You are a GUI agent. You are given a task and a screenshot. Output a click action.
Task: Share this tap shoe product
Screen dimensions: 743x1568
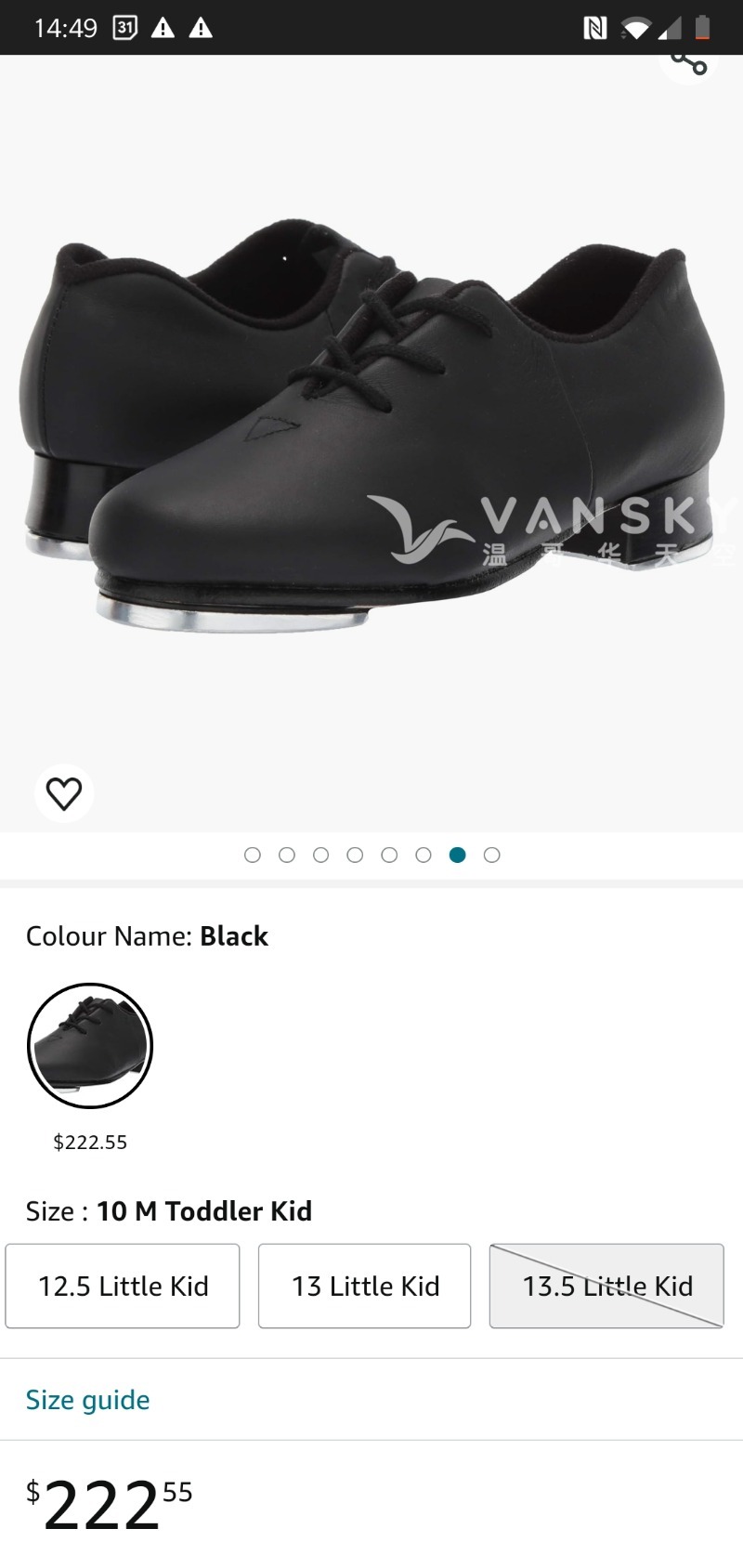(689, 63)
